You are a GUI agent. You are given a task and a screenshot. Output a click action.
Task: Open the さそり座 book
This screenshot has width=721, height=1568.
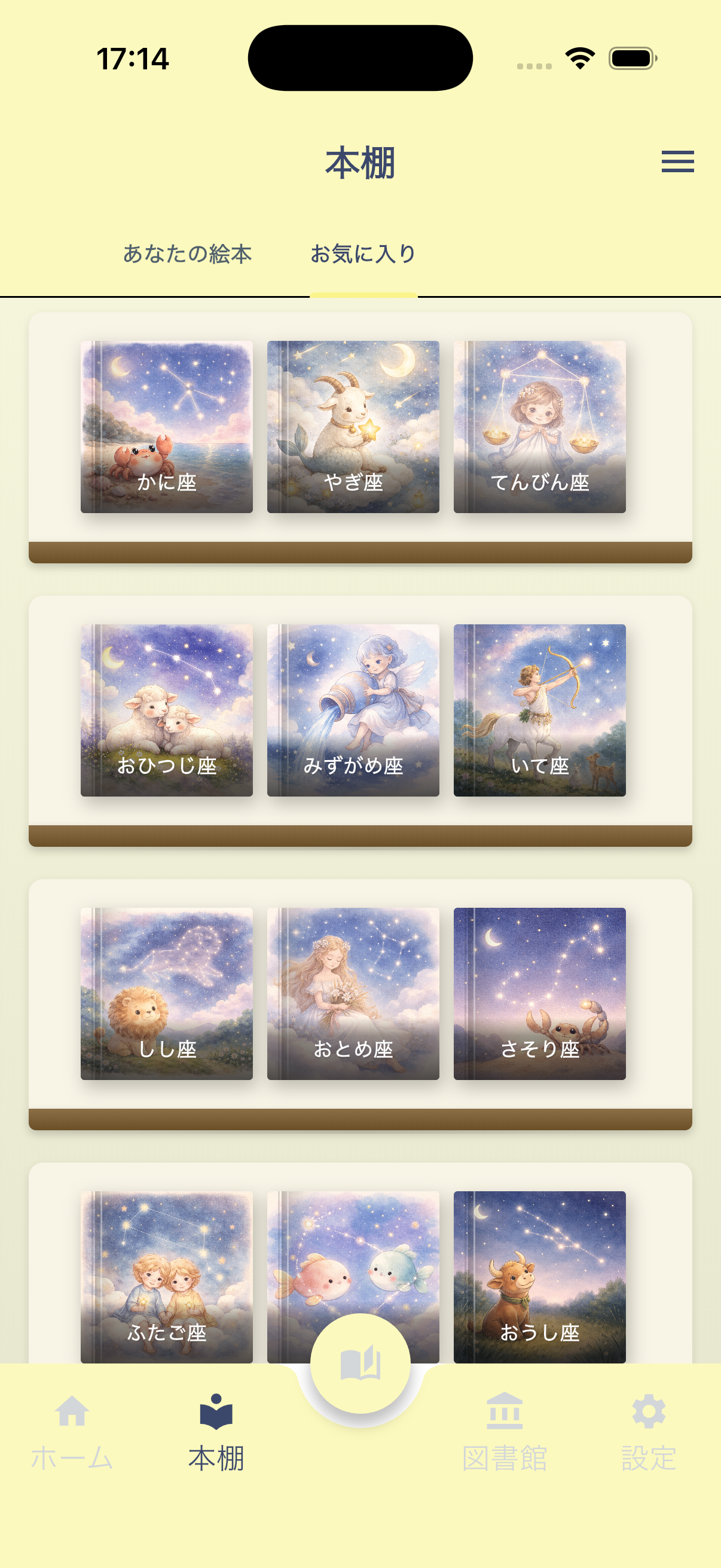[539, 993]
